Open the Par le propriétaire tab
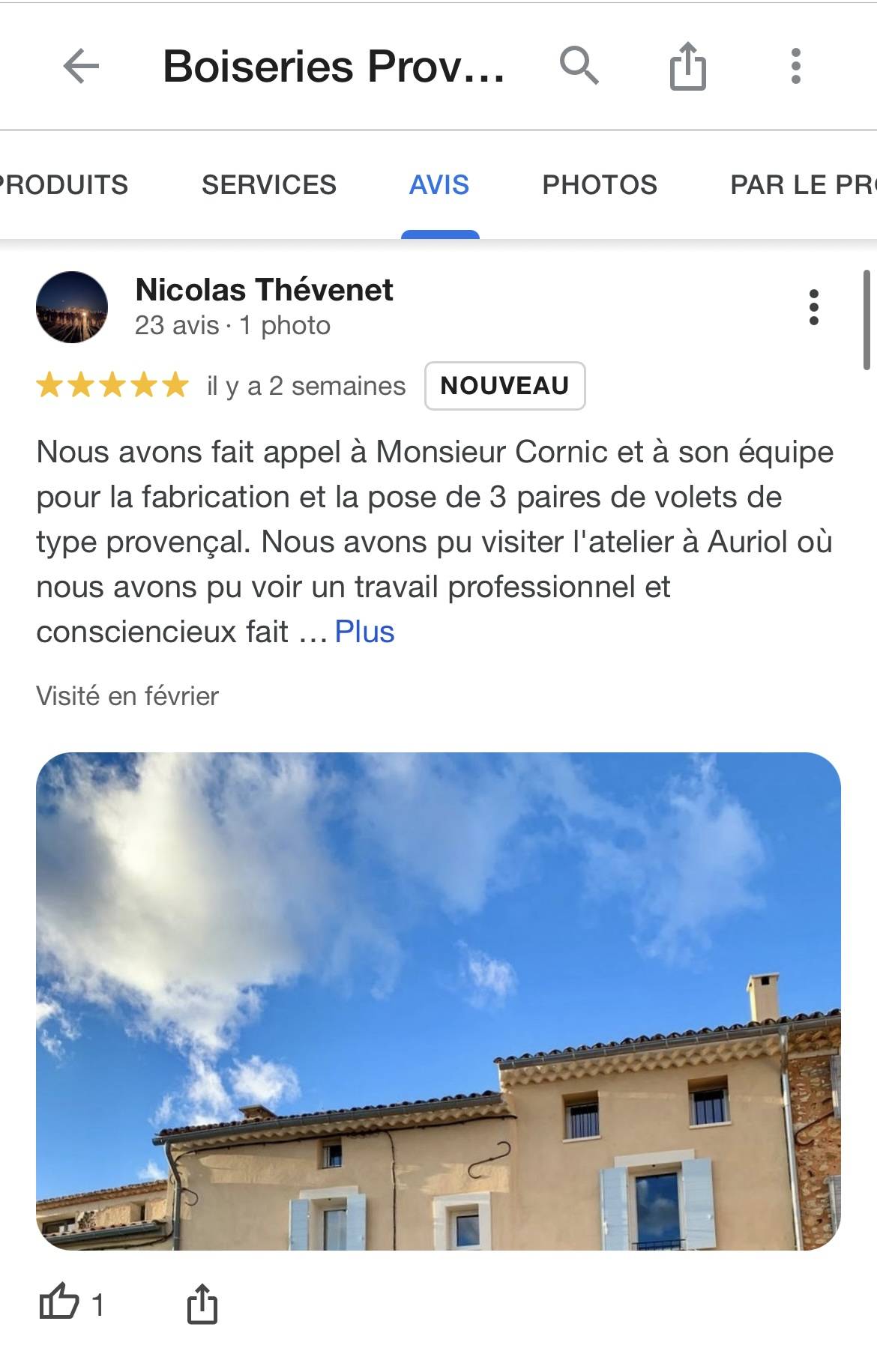This screenshot has width=877, height=1372. 802,184
